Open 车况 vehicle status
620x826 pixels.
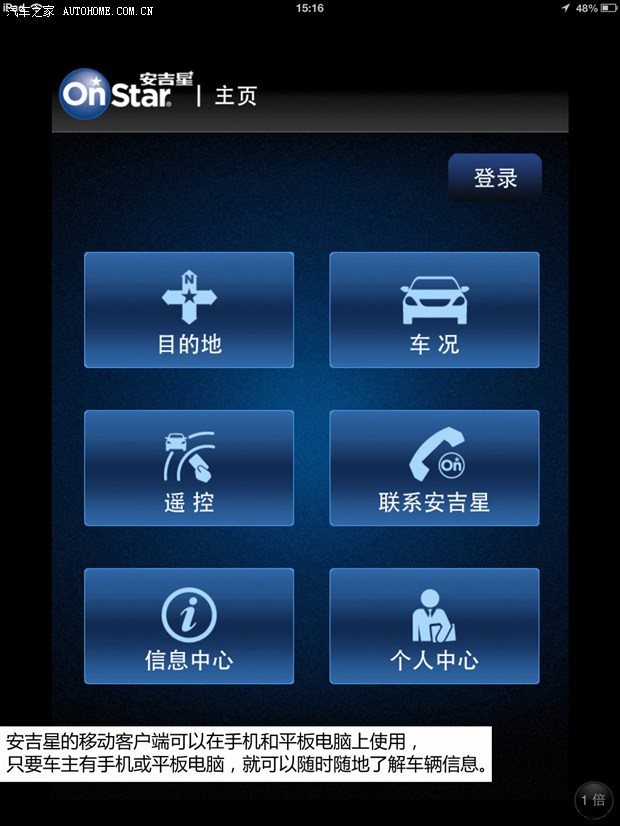click(434, 310)
